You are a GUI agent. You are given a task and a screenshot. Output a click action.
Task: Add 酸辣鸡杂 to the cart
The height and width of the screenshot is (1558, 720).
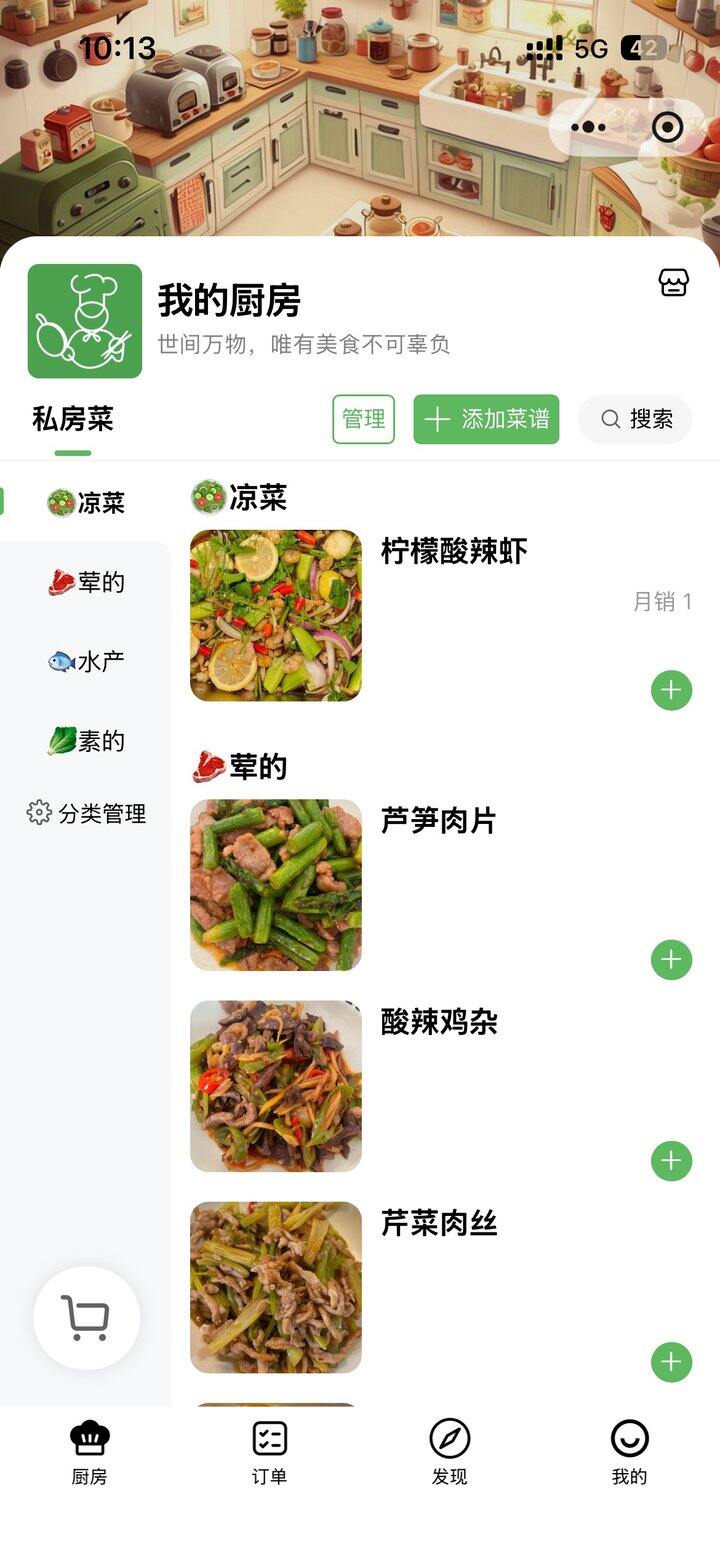click(x=671, y=1161)
